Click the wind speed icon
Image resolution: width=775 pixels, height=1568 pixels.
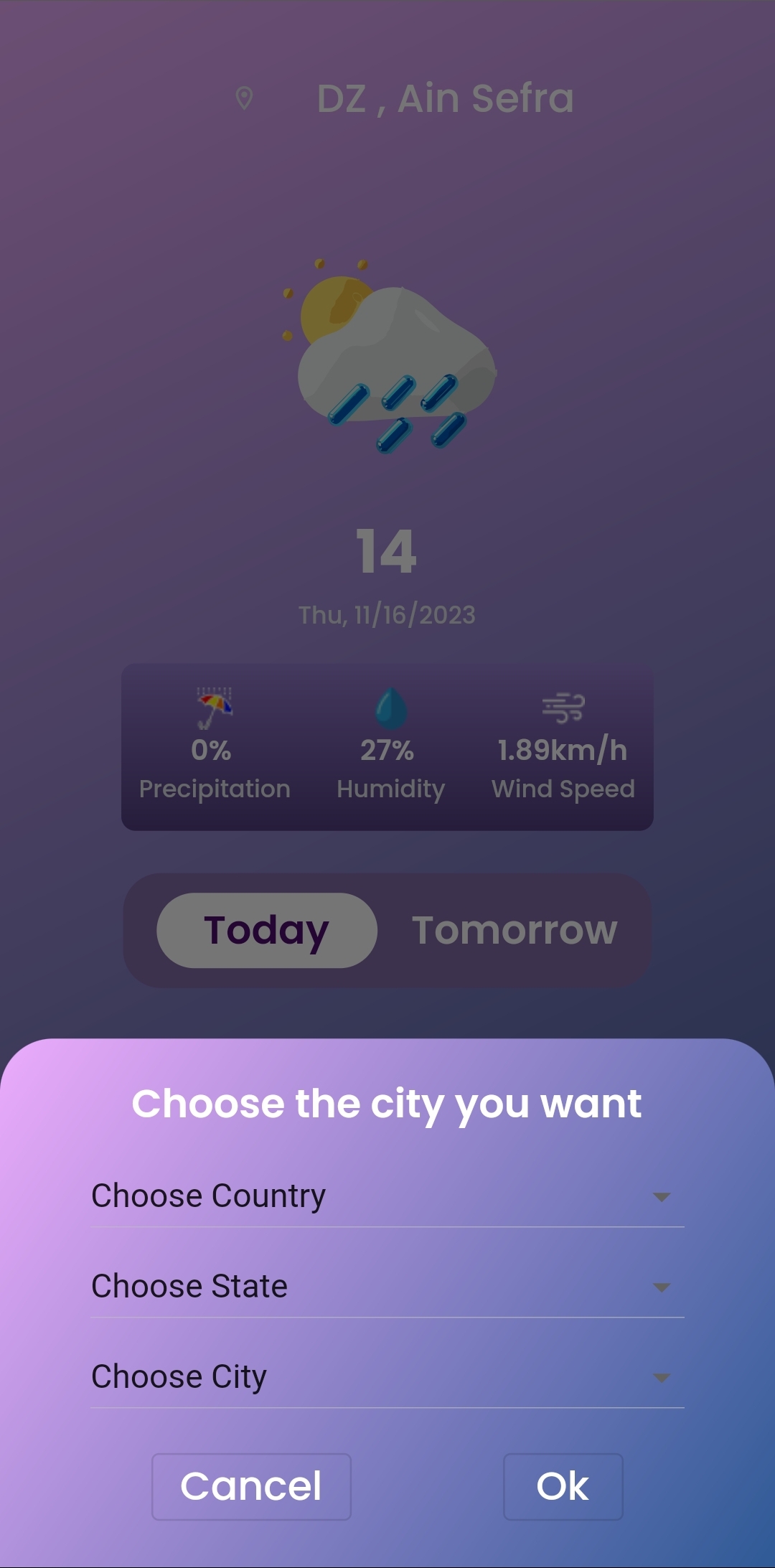tap(564, 706)
